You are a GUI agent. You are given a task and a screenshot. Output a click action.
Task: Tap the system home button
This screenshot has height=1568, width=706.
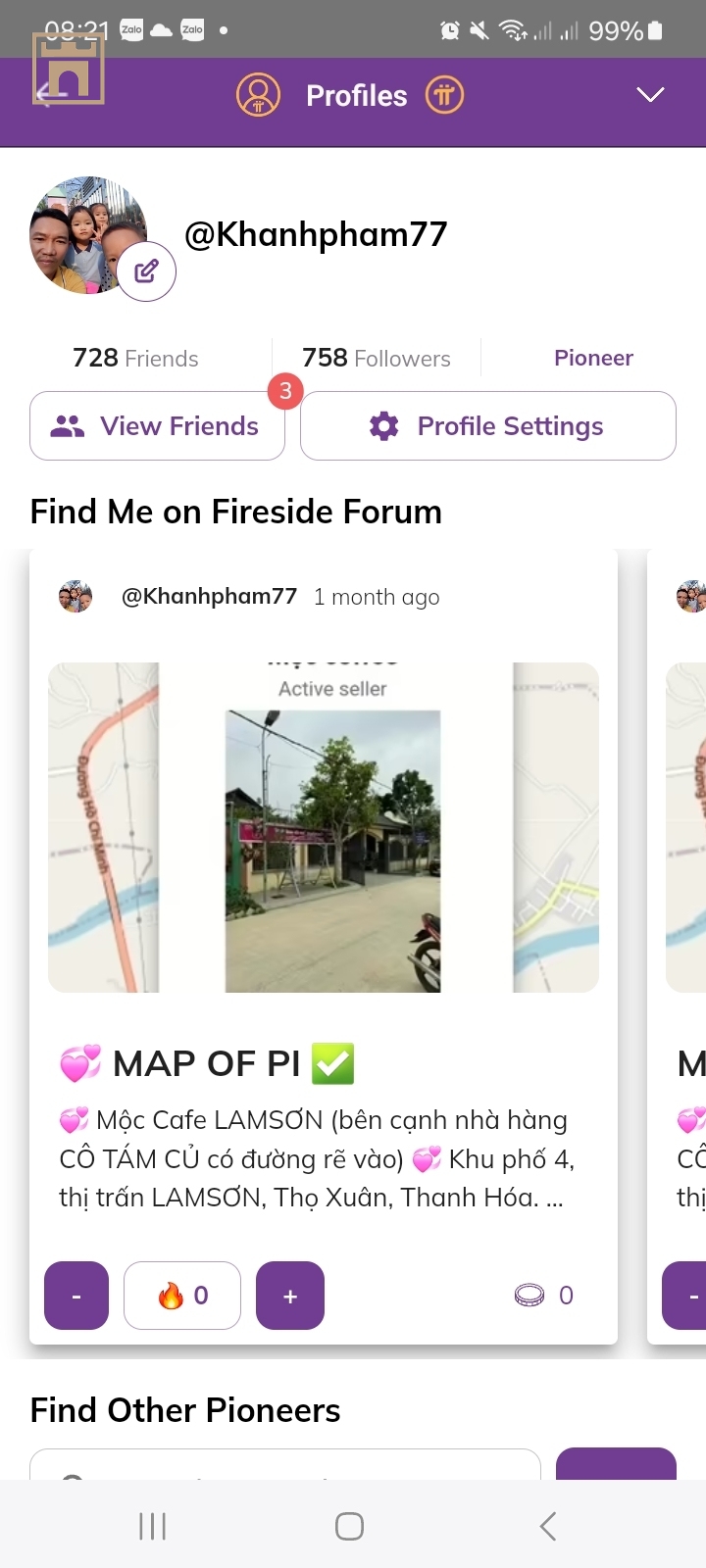click(x=349, y=1526)
